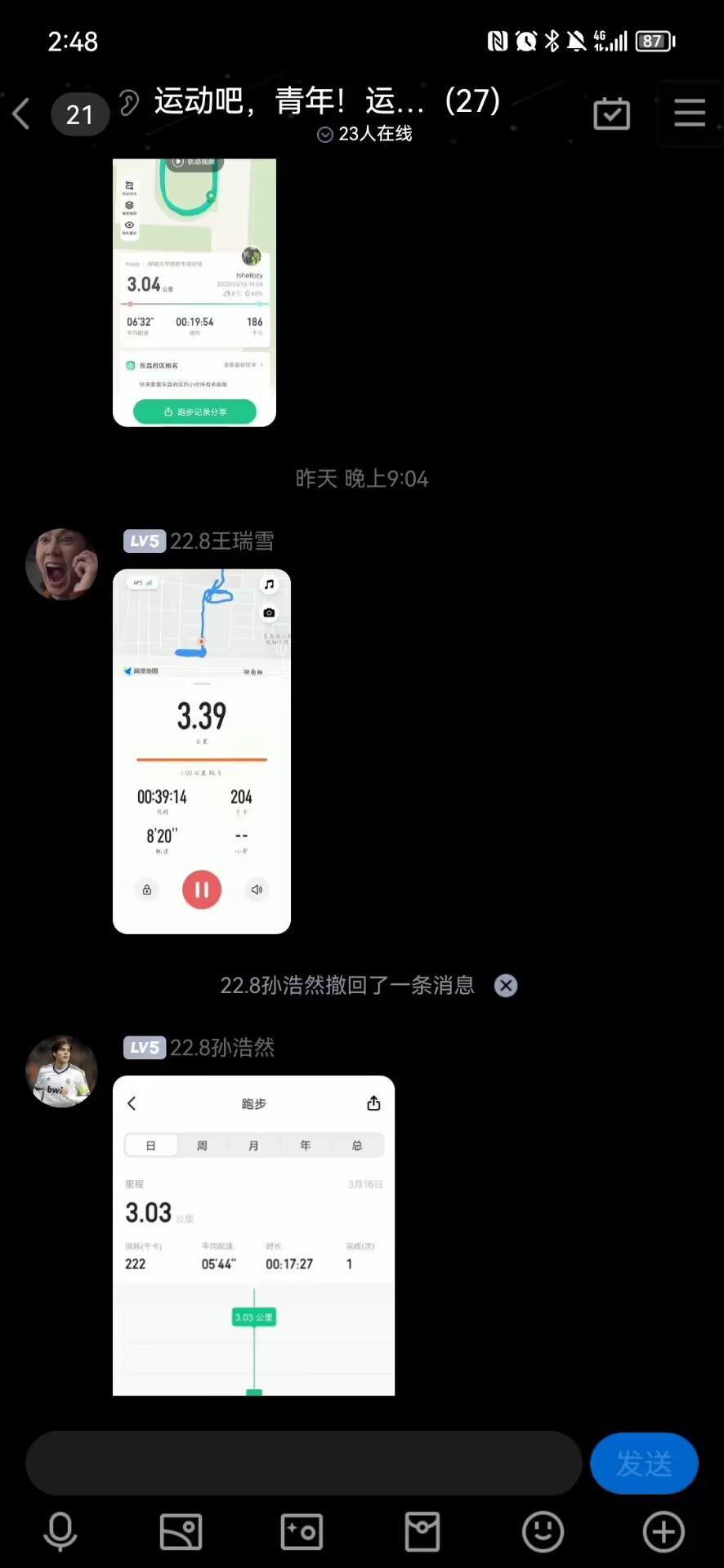Open 王瑞雪's 3.39 km run image
This screenshot has width=724, height=1568.
pos(202,751)
